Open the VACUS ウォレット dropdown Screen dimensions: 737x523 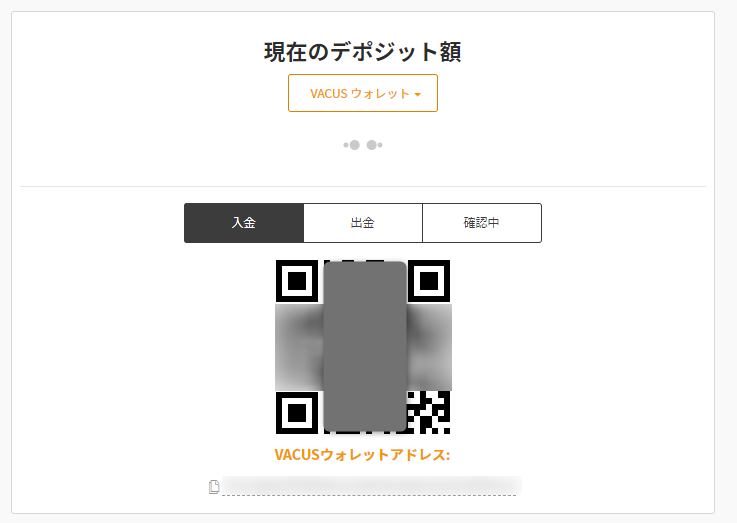[x=363, y=93]
